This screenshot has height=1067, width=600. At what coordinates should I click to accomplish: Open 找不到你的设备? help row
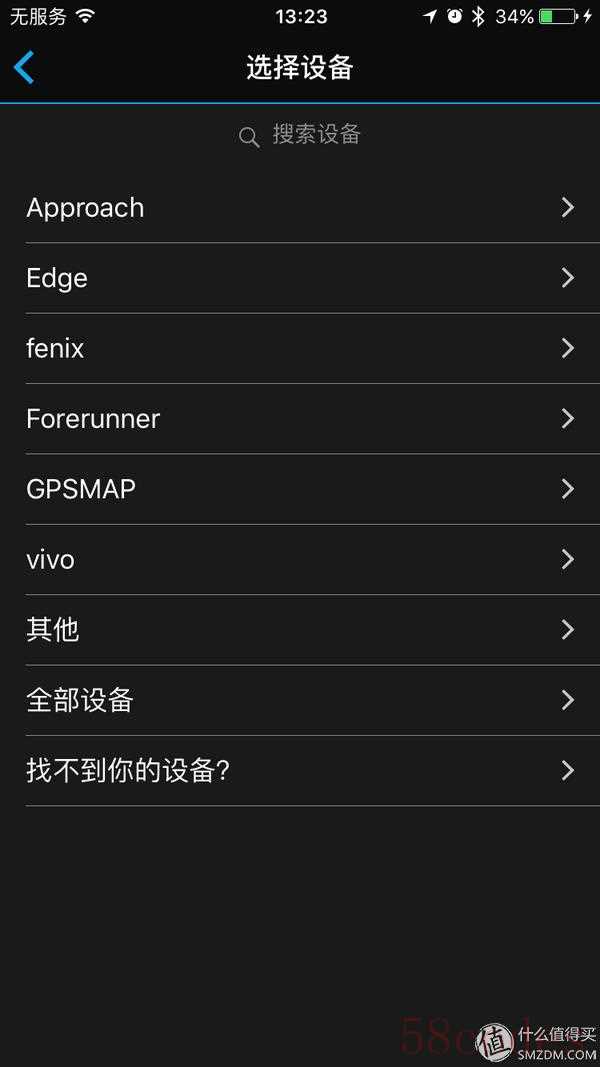[x=300, y=770]
